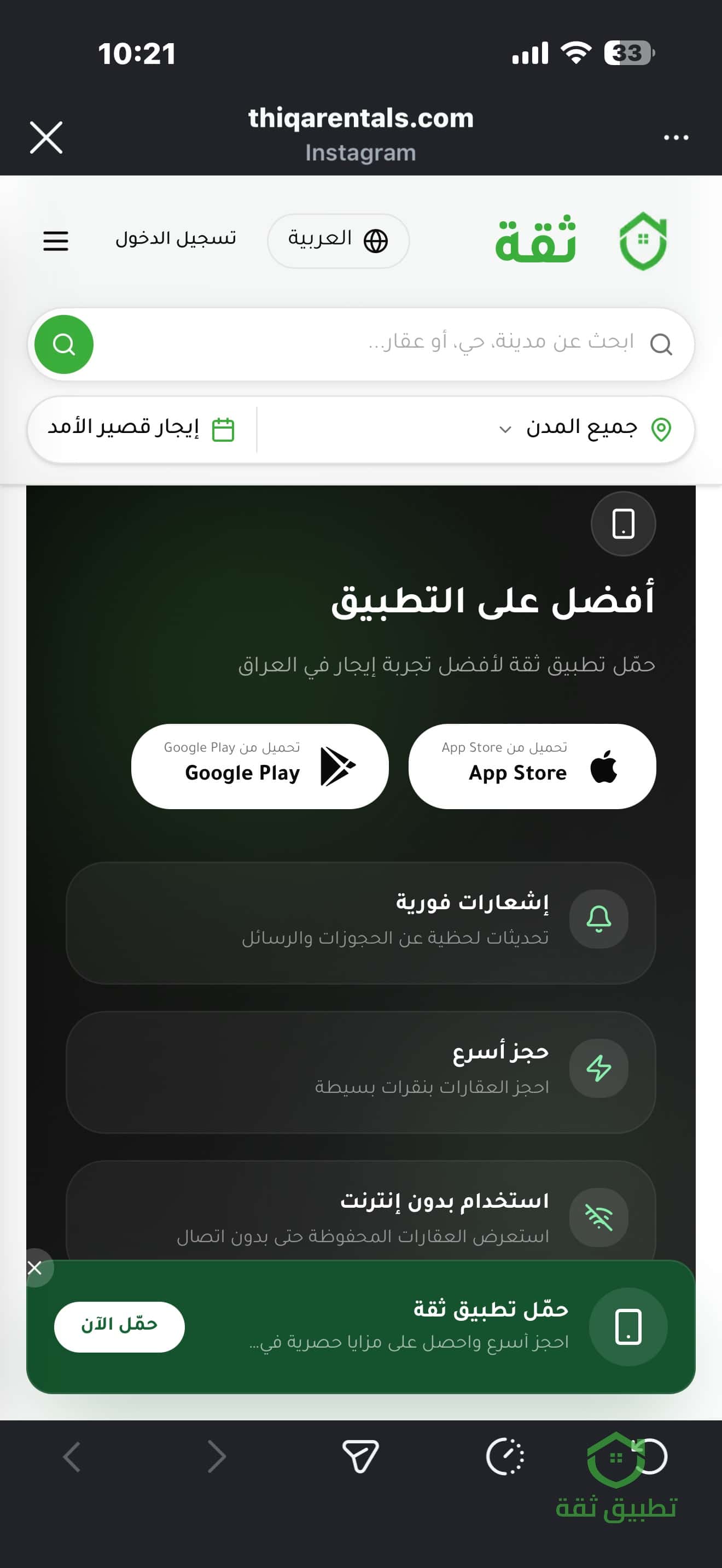Viewport: 722px width, 1568px height.
Task: Download from the App Store
Action: click(532, 766)
